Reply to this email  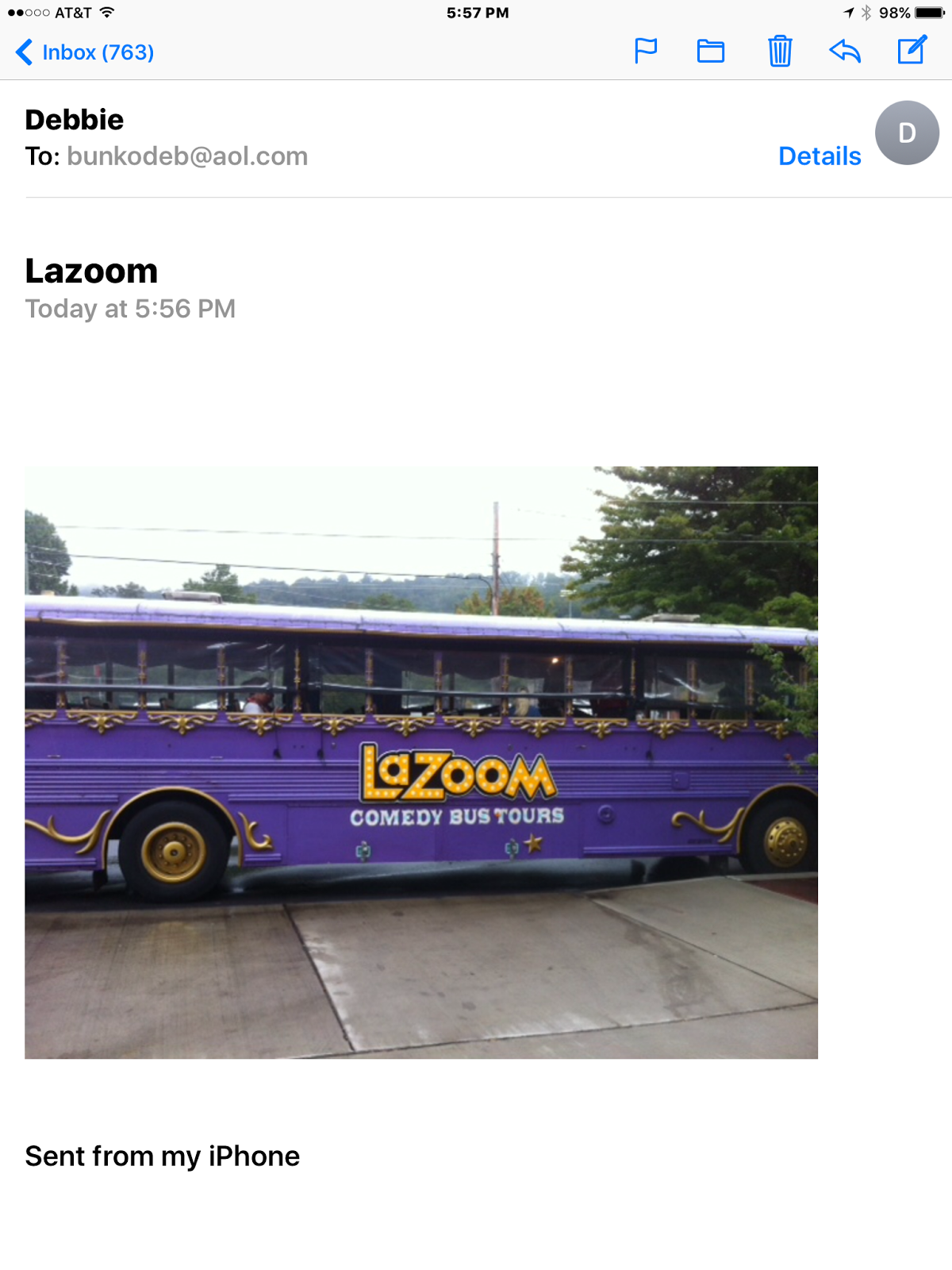[845, 52]
